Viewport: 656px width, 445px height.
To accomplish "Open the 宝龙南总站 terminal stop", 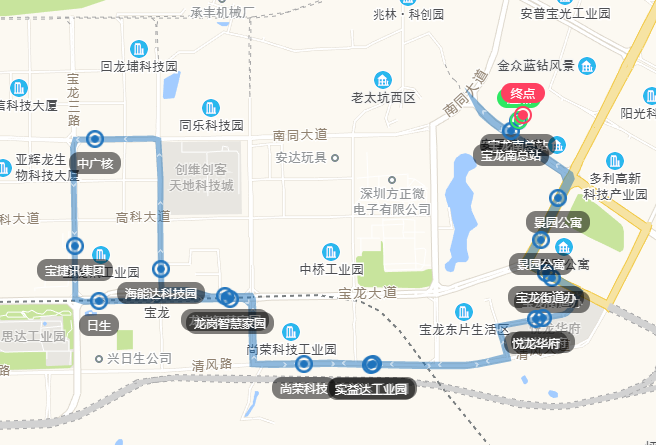I will pos(512,130).
